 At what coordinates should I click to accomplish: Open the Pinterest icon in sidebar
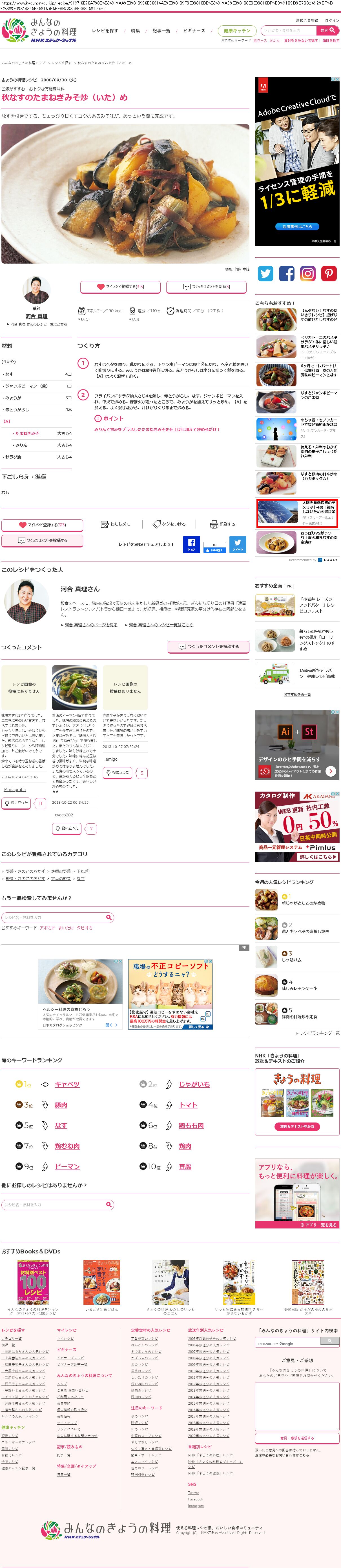329,273
